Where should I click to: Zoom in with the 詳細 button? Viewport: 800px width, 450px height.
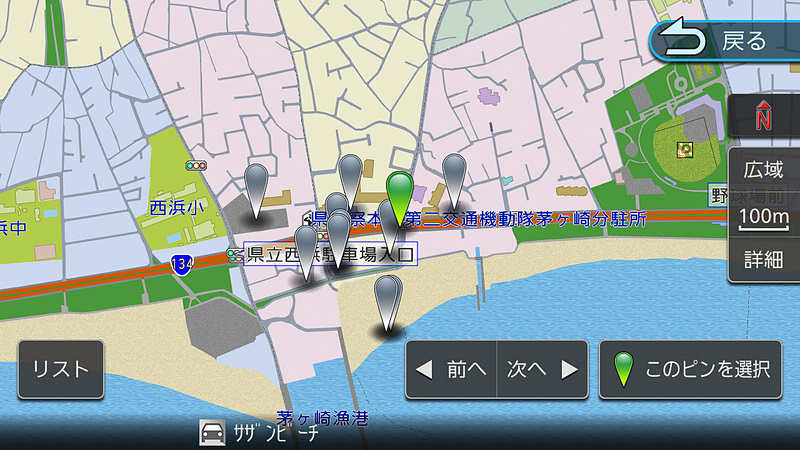[x=764, y=259]
